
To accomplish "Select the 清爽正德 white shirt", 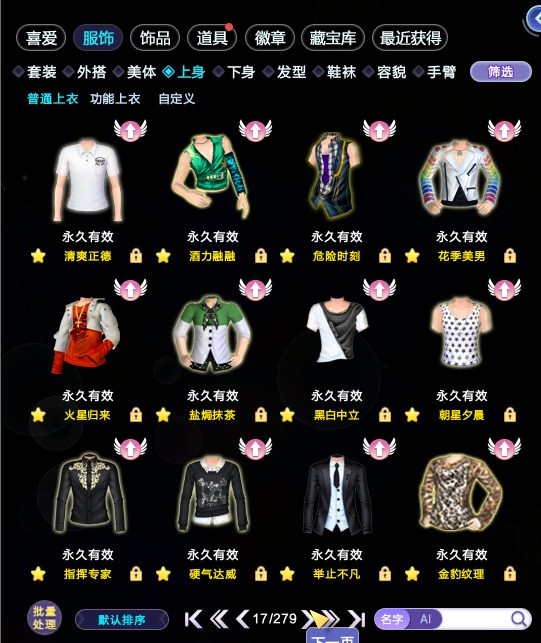I will point(87,180).
